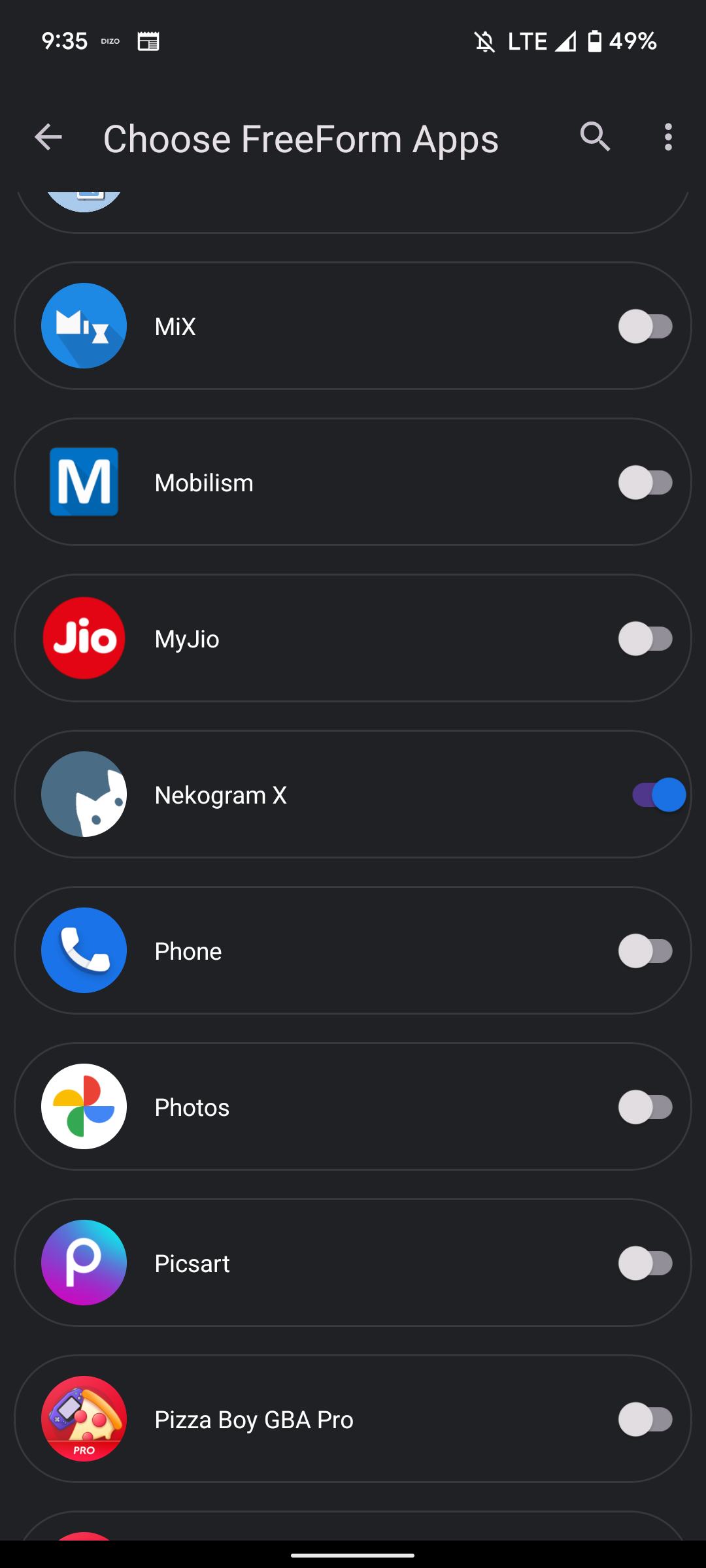
Task: Toggle Photos freeform on
Action: 645,1107
